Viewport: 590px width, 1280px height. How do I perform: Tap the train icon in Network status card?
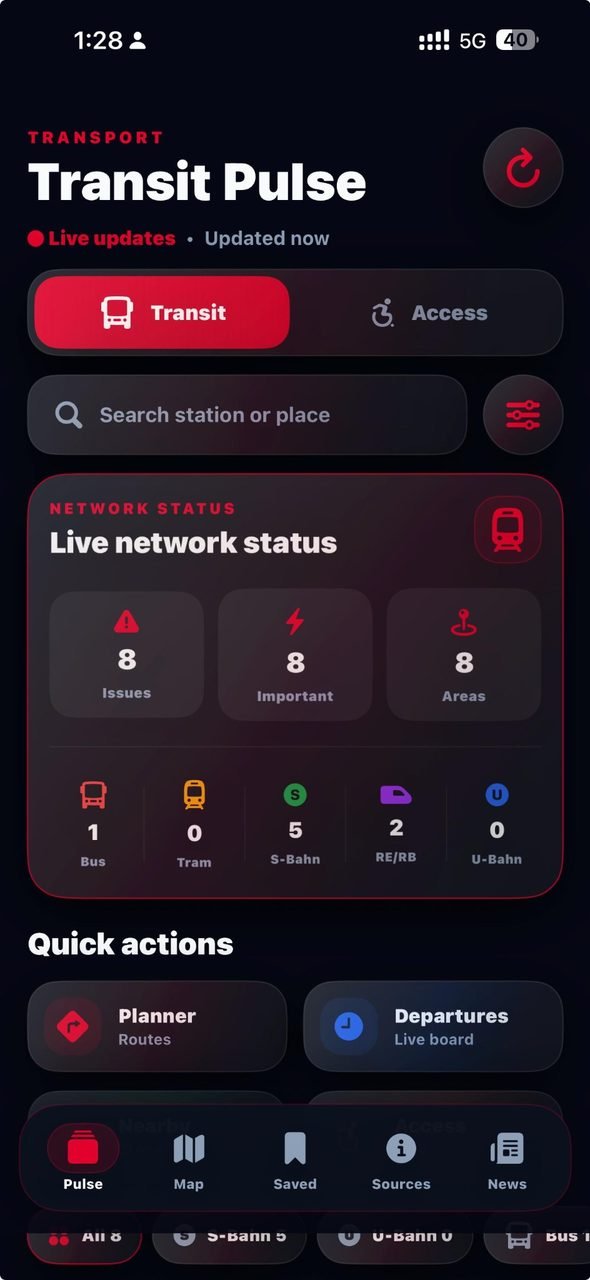pos(507,529)
